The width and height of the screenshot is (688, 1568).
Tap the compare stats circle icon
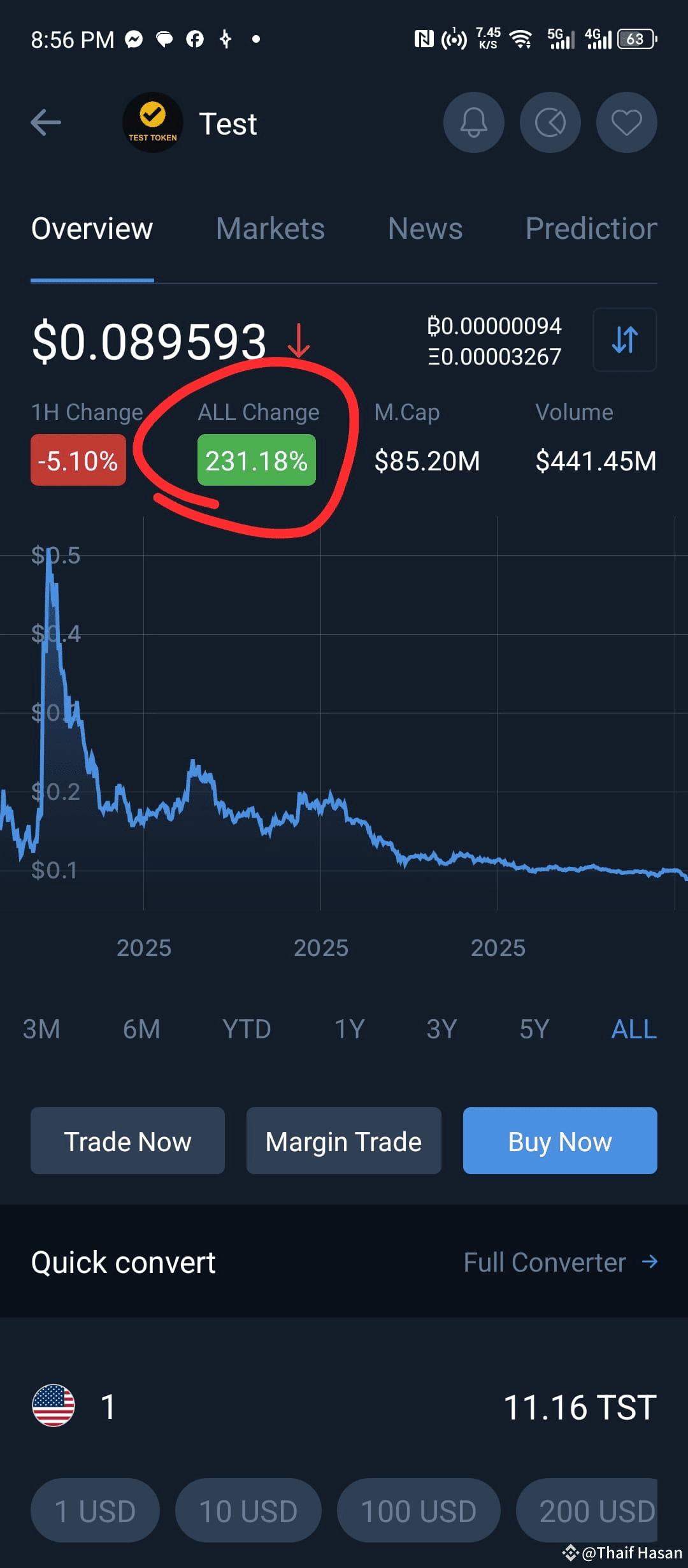tap(550, 122)
